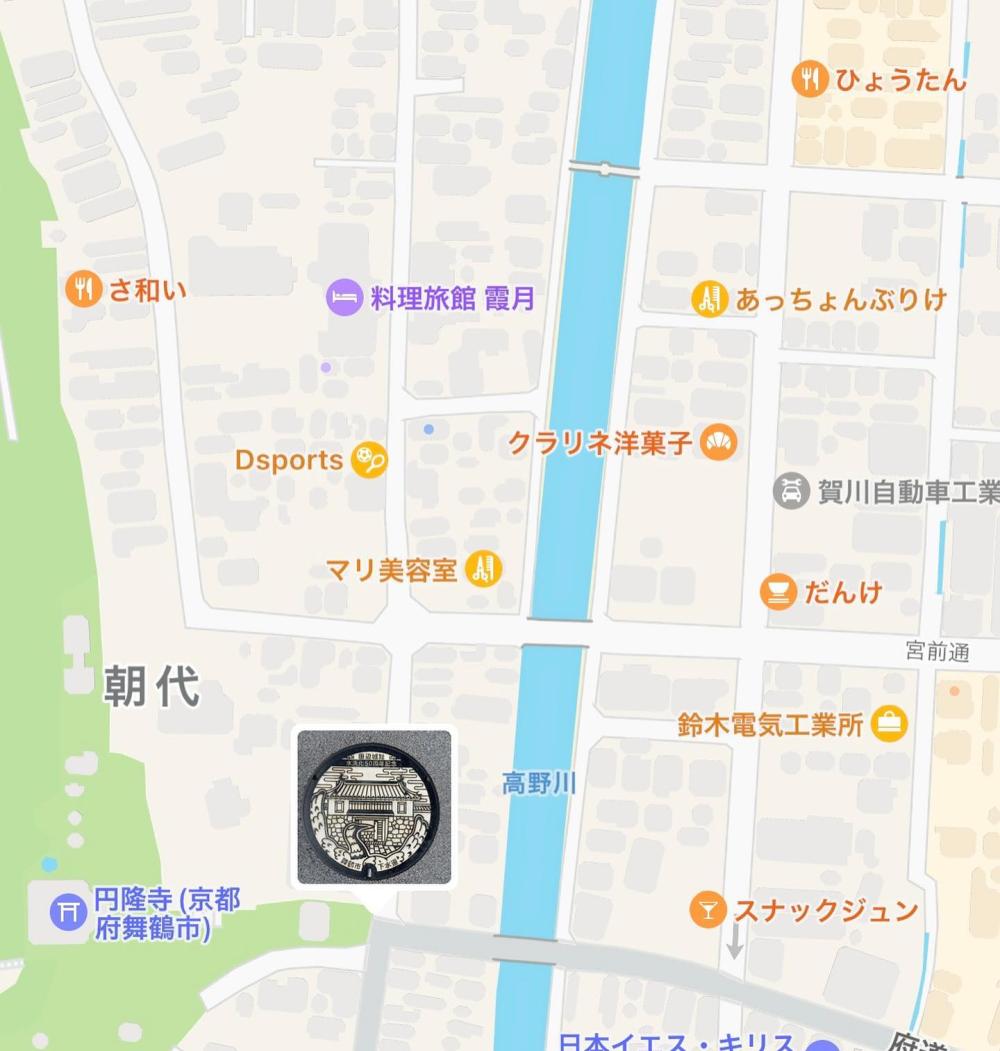The width and height of the screenshot is (1000, 1051).
Task: Tap the だんけ cafe pin
Action: 778,592
